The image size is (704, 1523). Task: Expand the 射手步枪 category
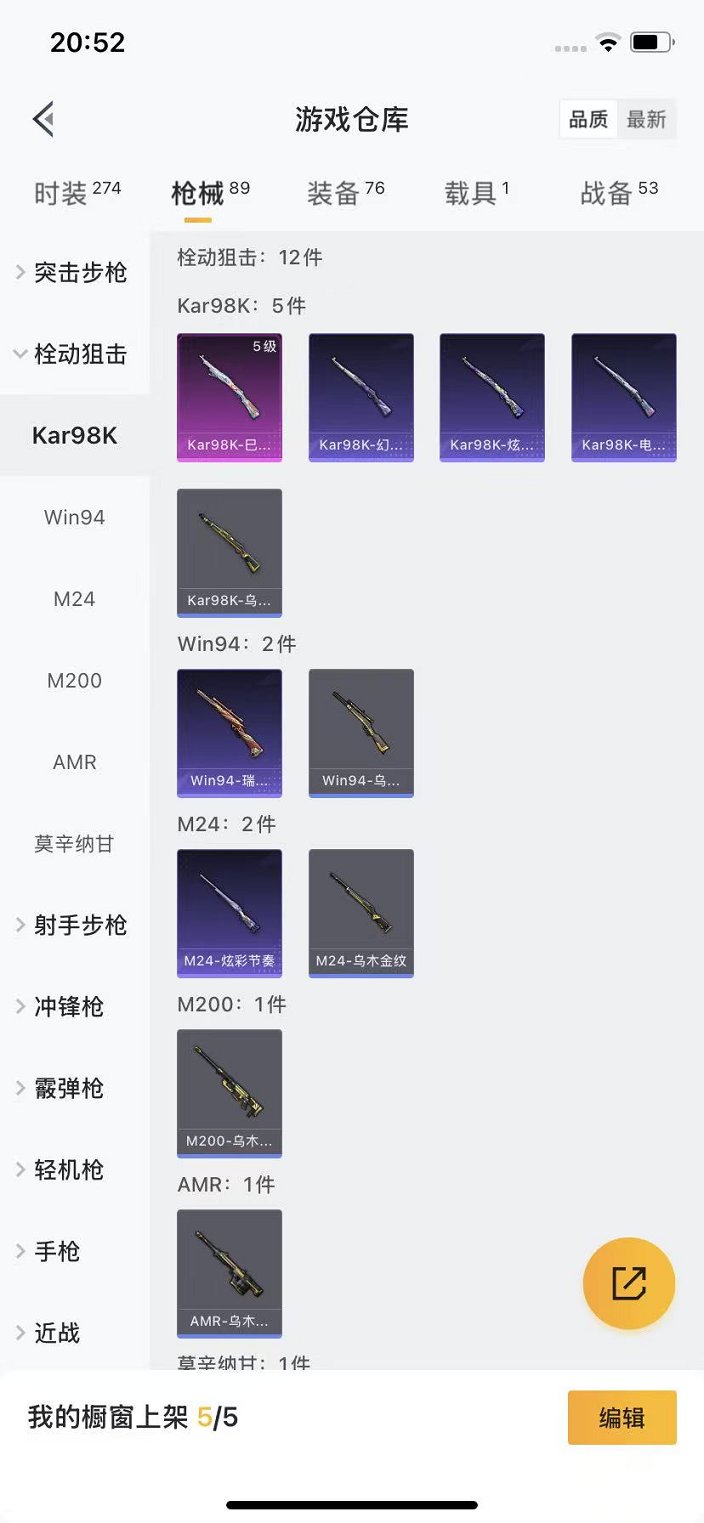(x=73, y=925)
